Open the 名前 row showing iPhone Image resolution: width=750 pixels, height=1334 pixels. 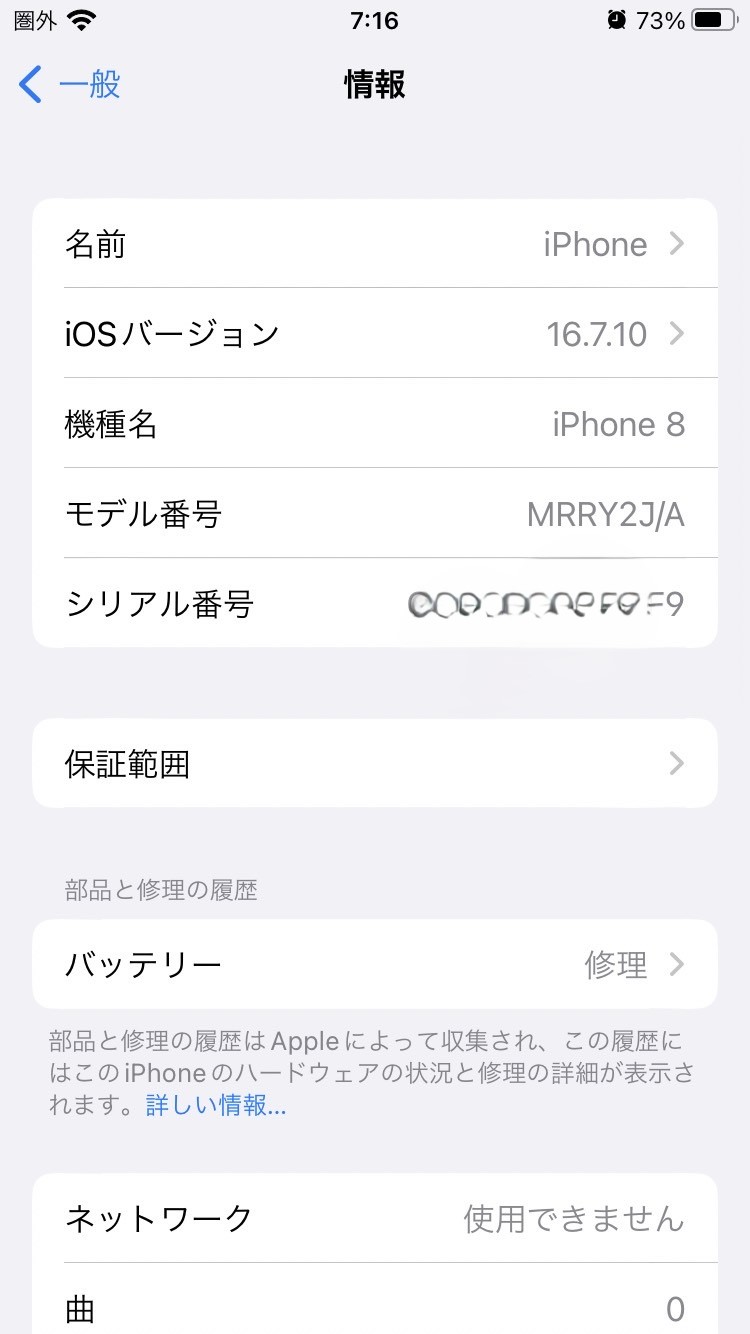[375, 243]
